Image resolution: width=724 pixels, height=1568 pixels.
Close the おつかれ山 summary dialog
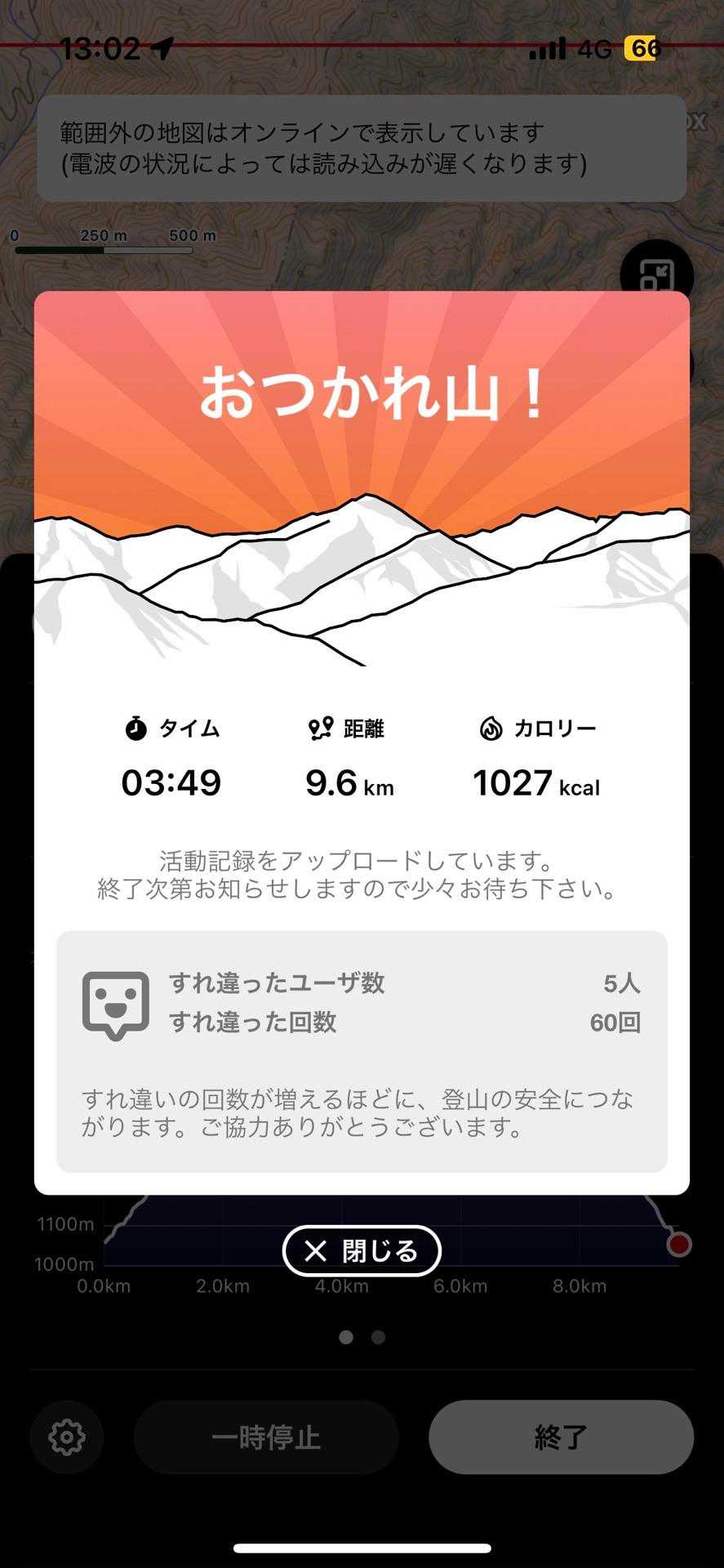[x=362, y=1250]
